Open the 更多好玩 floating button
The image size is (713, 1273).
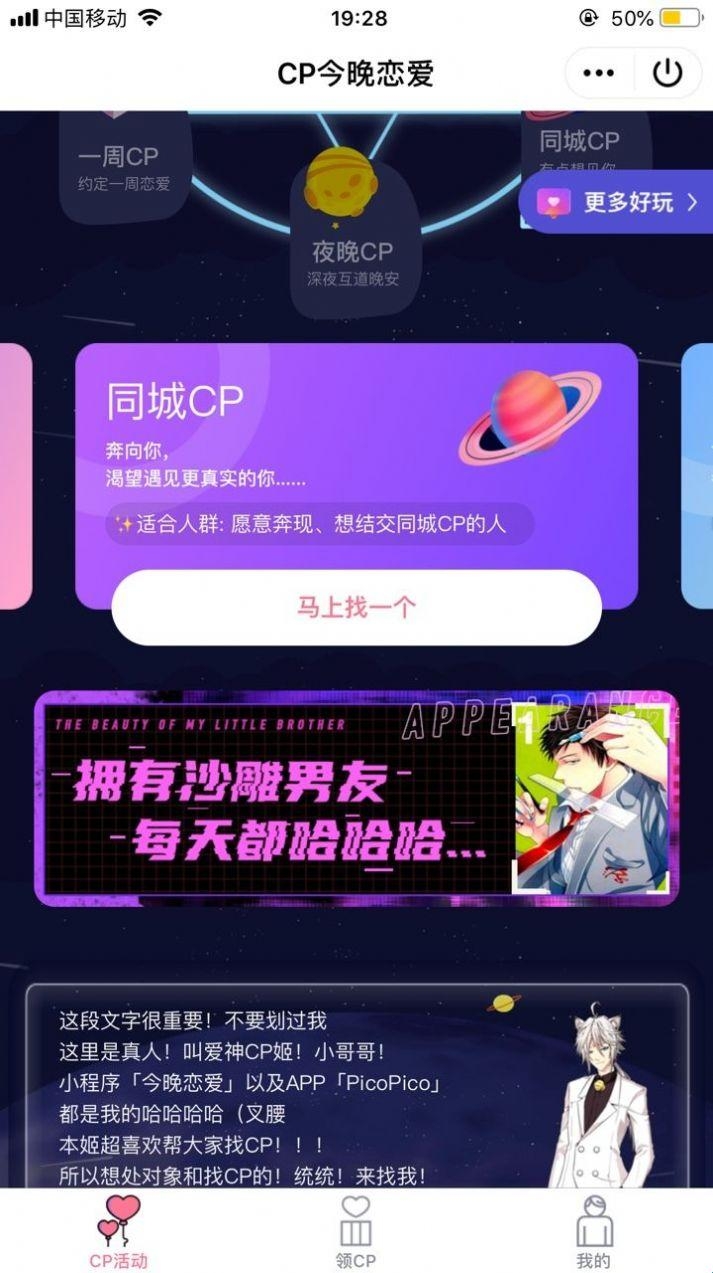point(616,202)
